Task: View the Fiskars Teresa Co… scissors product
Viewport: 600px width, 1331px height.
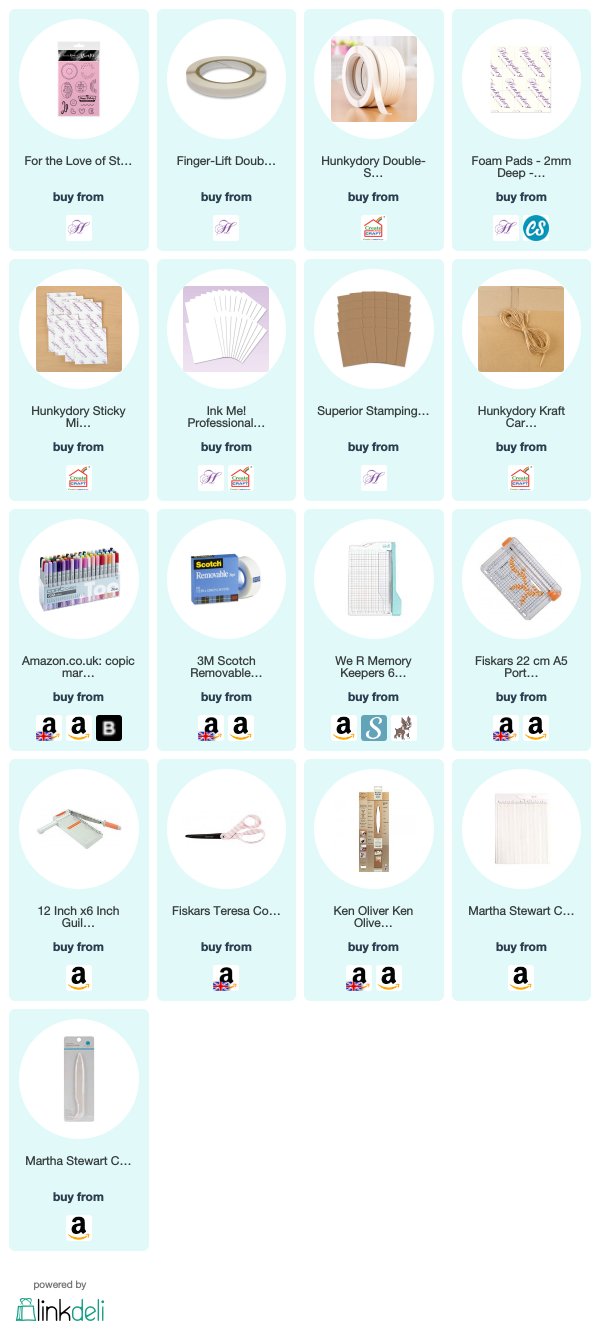Action: (226, 880)
